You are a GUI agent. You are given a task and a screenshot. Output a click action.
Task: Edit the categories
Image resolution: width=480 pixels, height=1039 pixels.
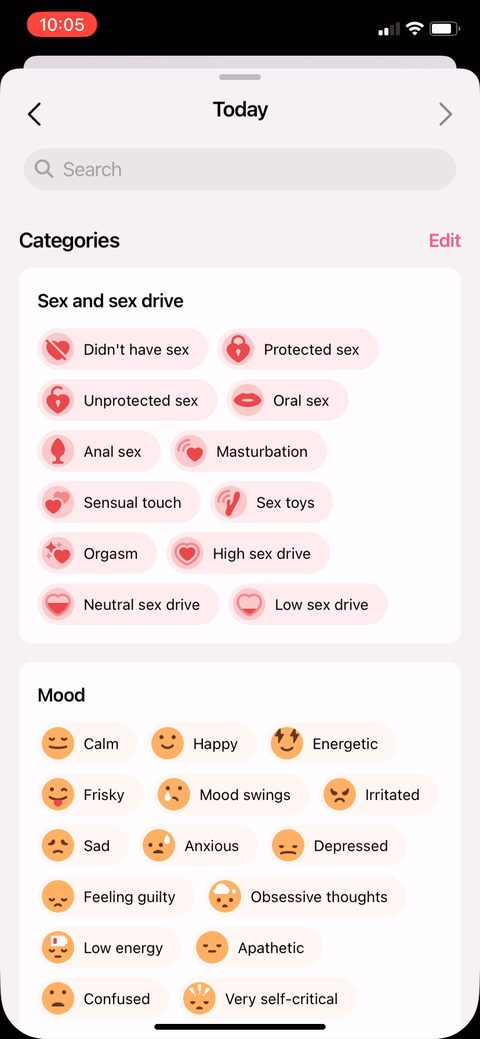click(444, 241)
